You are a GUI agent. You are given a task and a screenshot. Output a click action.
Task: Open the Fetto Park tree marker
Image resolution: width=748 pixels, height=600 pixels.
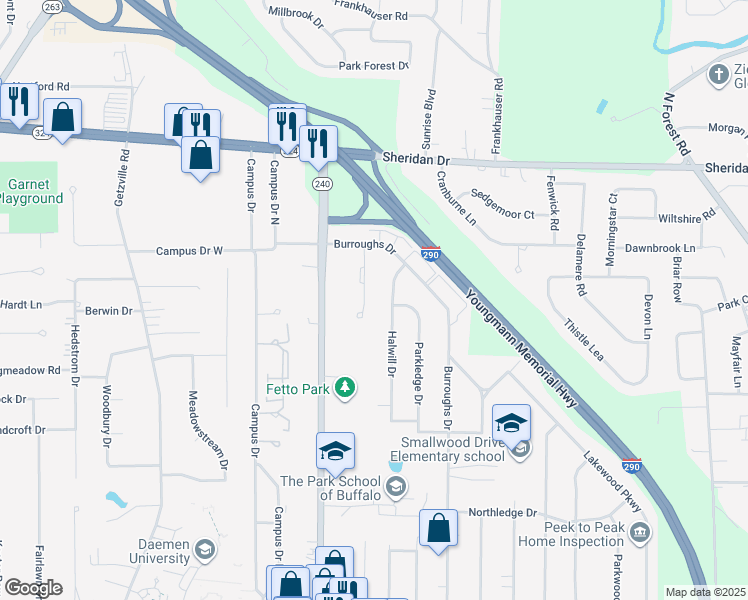coord(345,387)
